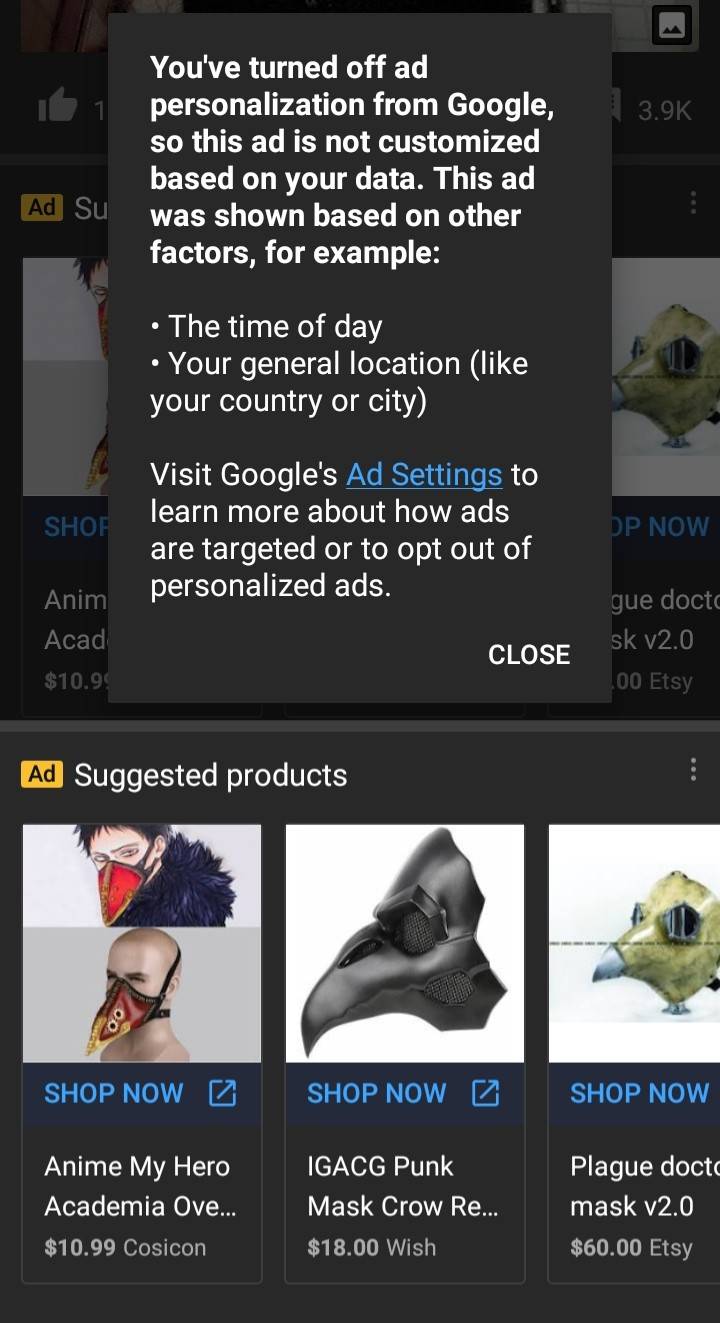Open the Wish store listing for $18.00
Screen dimensions: 720x1323
370,1247
